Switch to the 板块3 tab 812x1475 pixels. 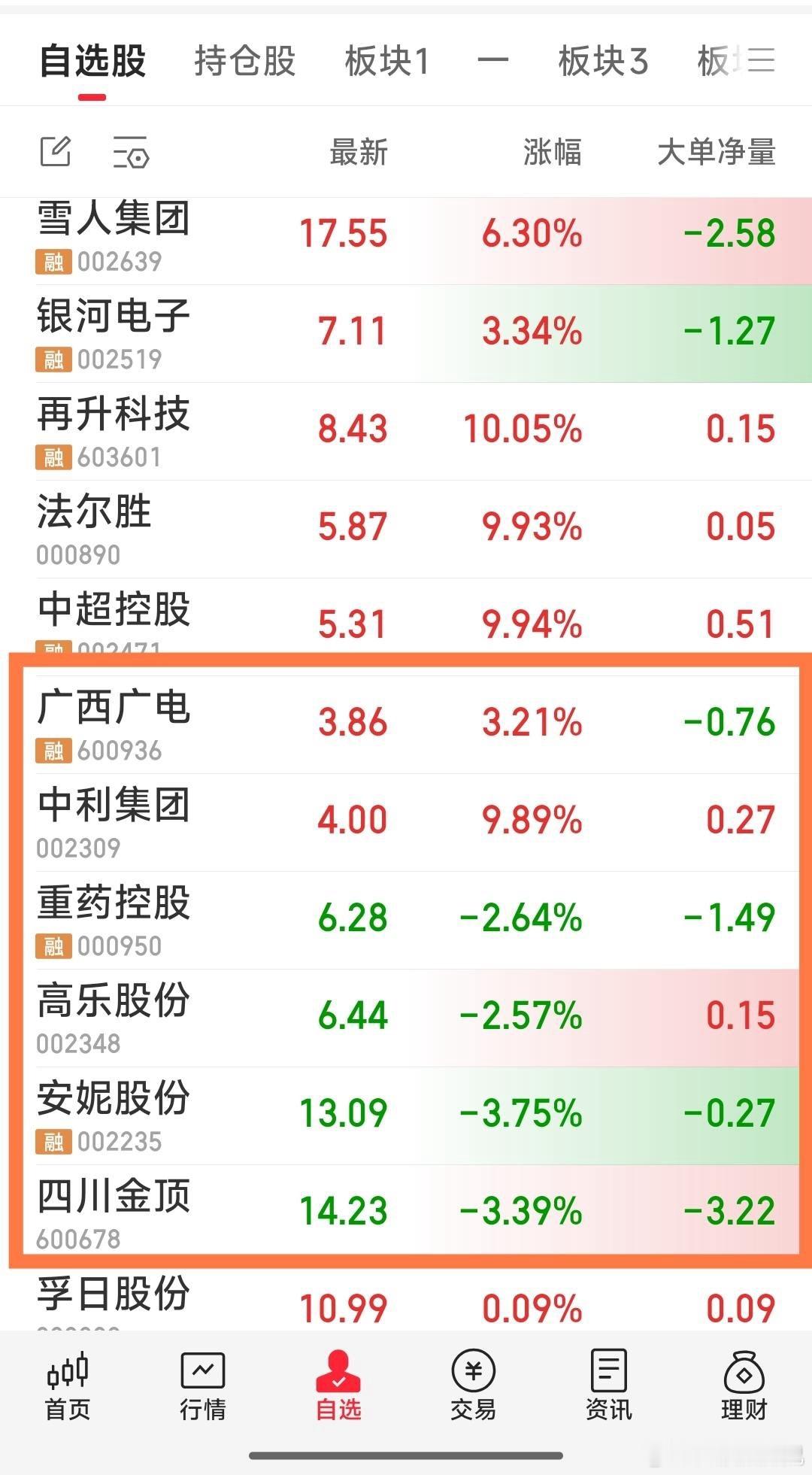[x=605, y=62]
